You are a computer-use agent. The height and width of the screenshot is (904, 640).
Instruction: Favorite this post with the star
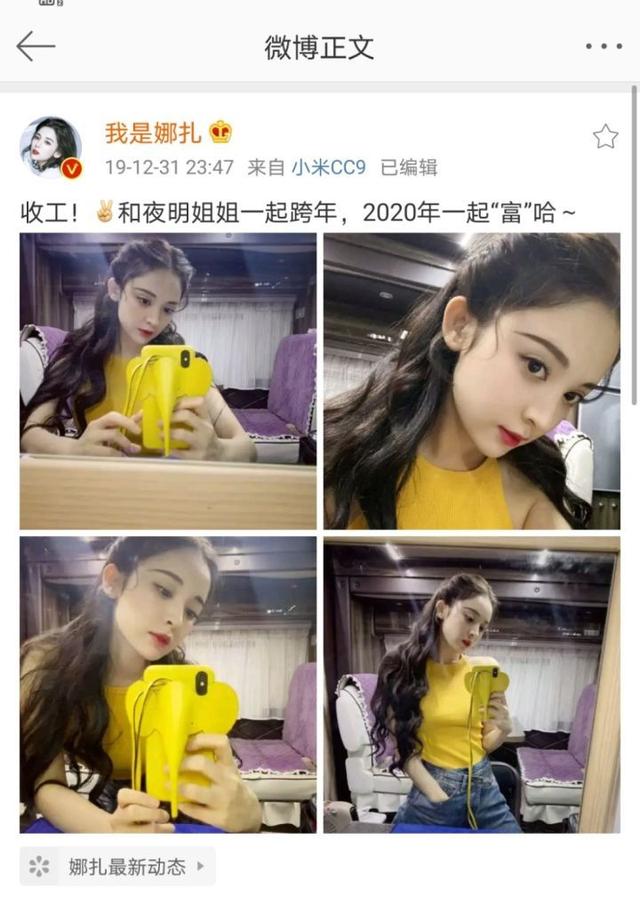[605, 137]
